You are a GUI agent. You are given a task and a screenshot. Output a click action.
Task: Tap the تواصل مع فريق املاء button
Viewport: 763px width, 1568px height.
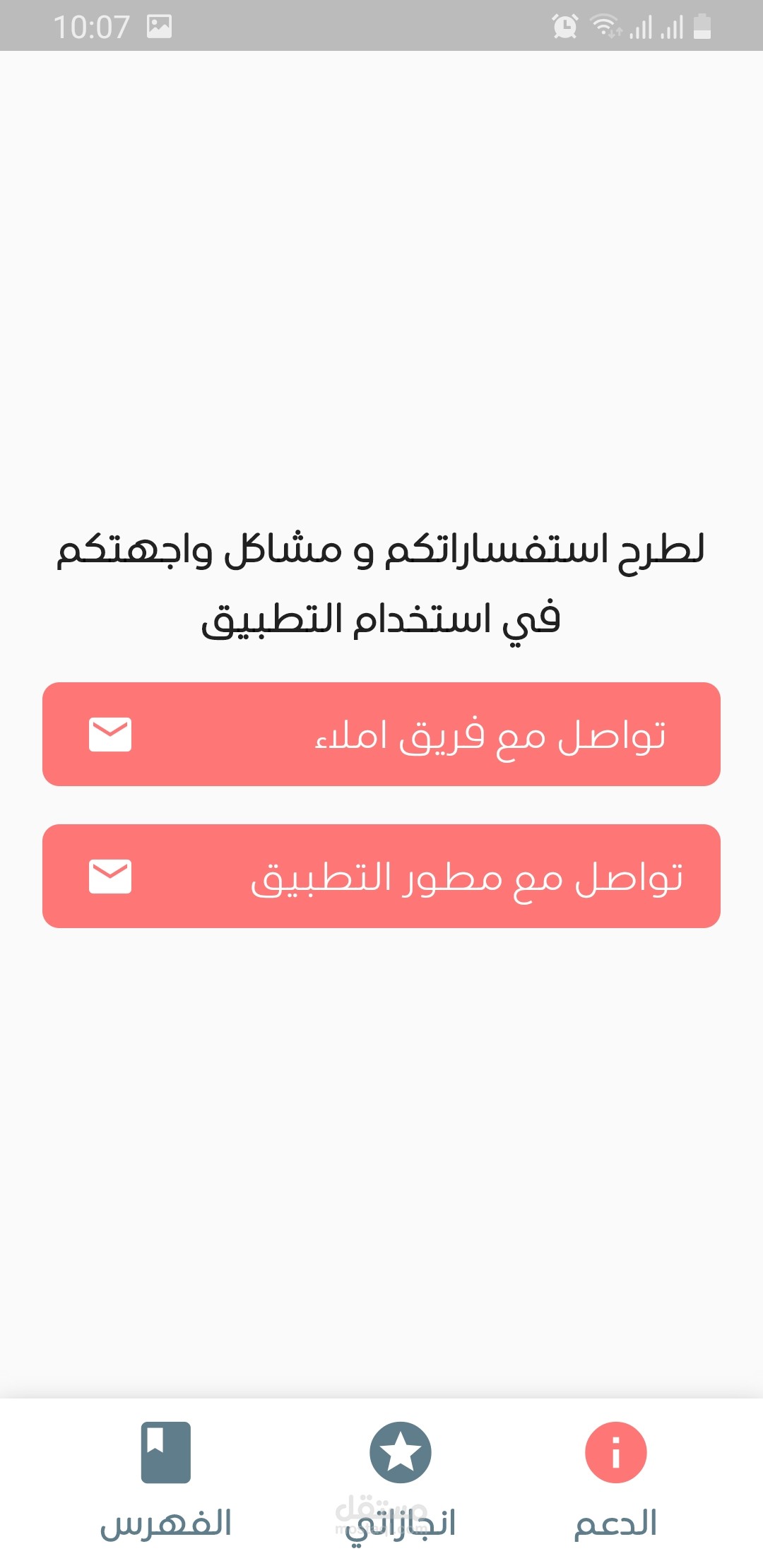point(381,734)
